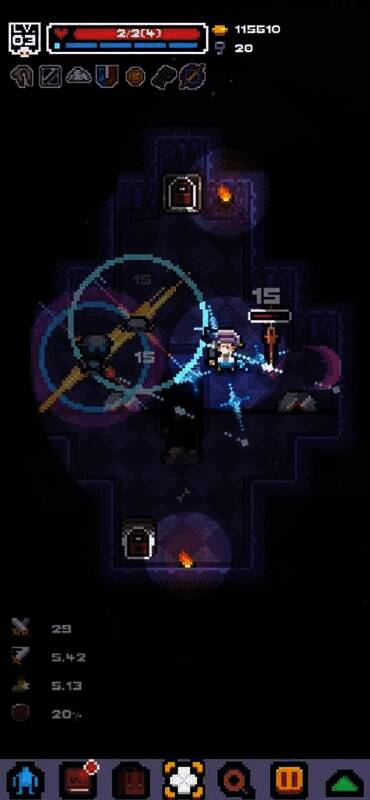Pause the game
The height and width of the screenshot is (800, 370).
[x=289, y=780]
